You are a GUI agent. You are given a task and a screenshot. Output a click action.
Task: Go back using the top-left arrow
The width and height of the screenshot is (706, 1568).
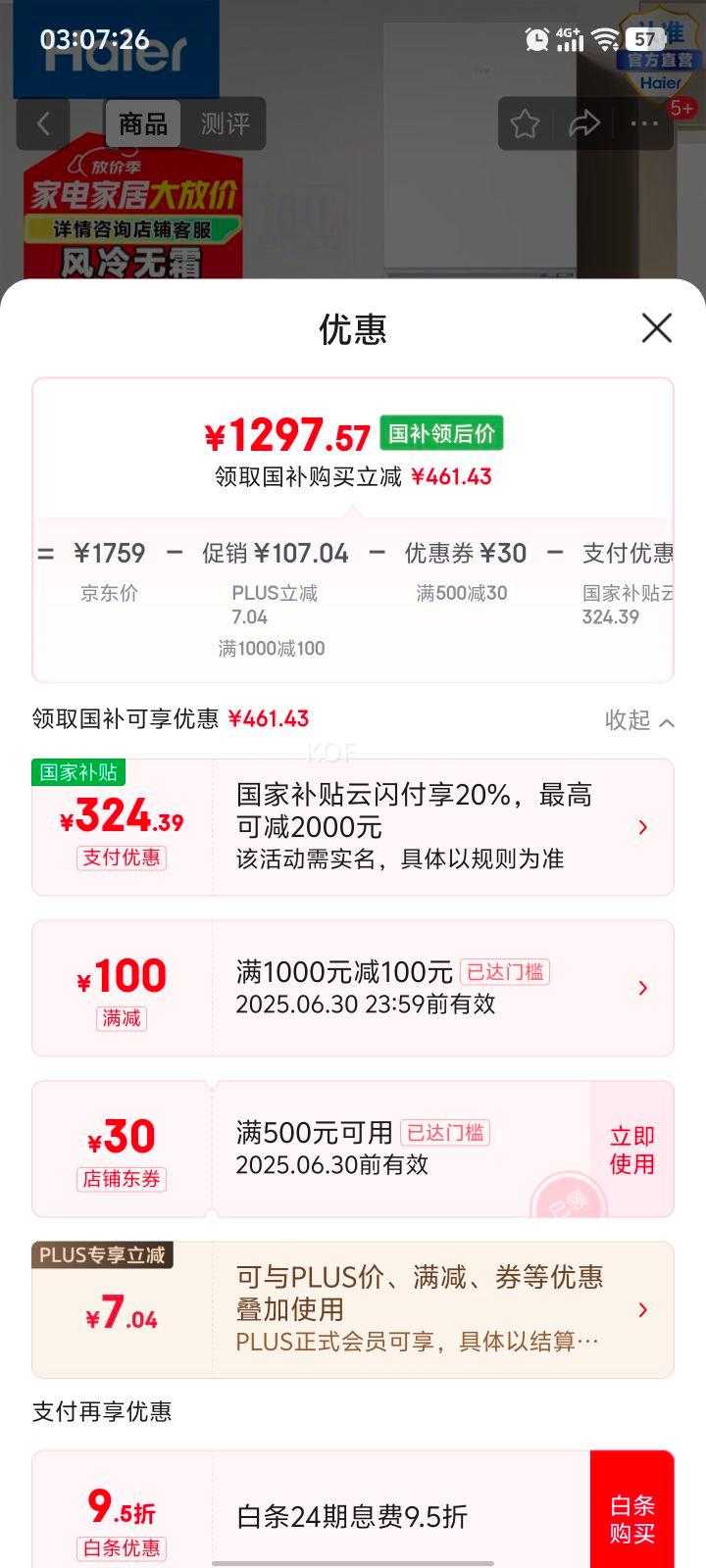tap(43, 123)
